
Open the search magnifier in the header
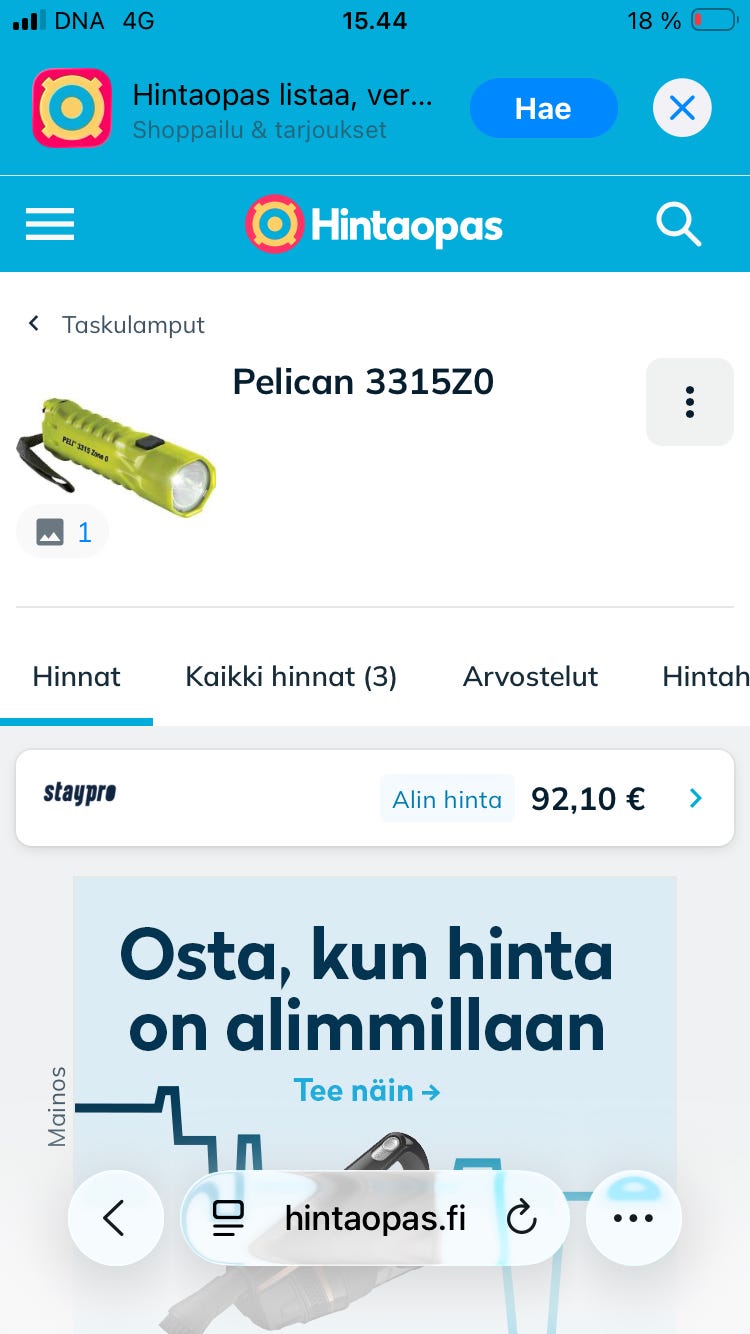point(679,224)
